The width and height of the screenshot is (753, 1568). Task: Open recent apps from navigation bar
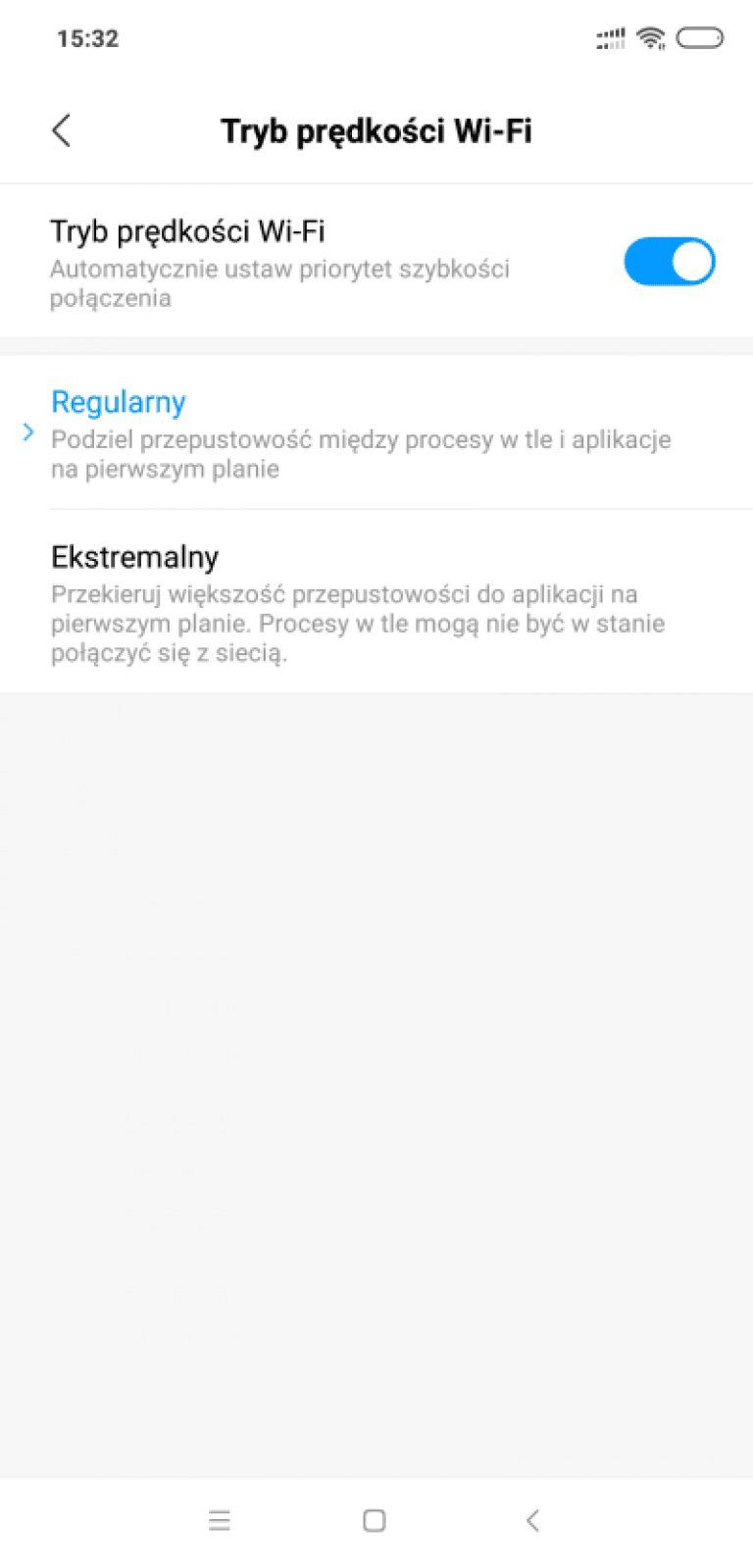[220, 1521]
